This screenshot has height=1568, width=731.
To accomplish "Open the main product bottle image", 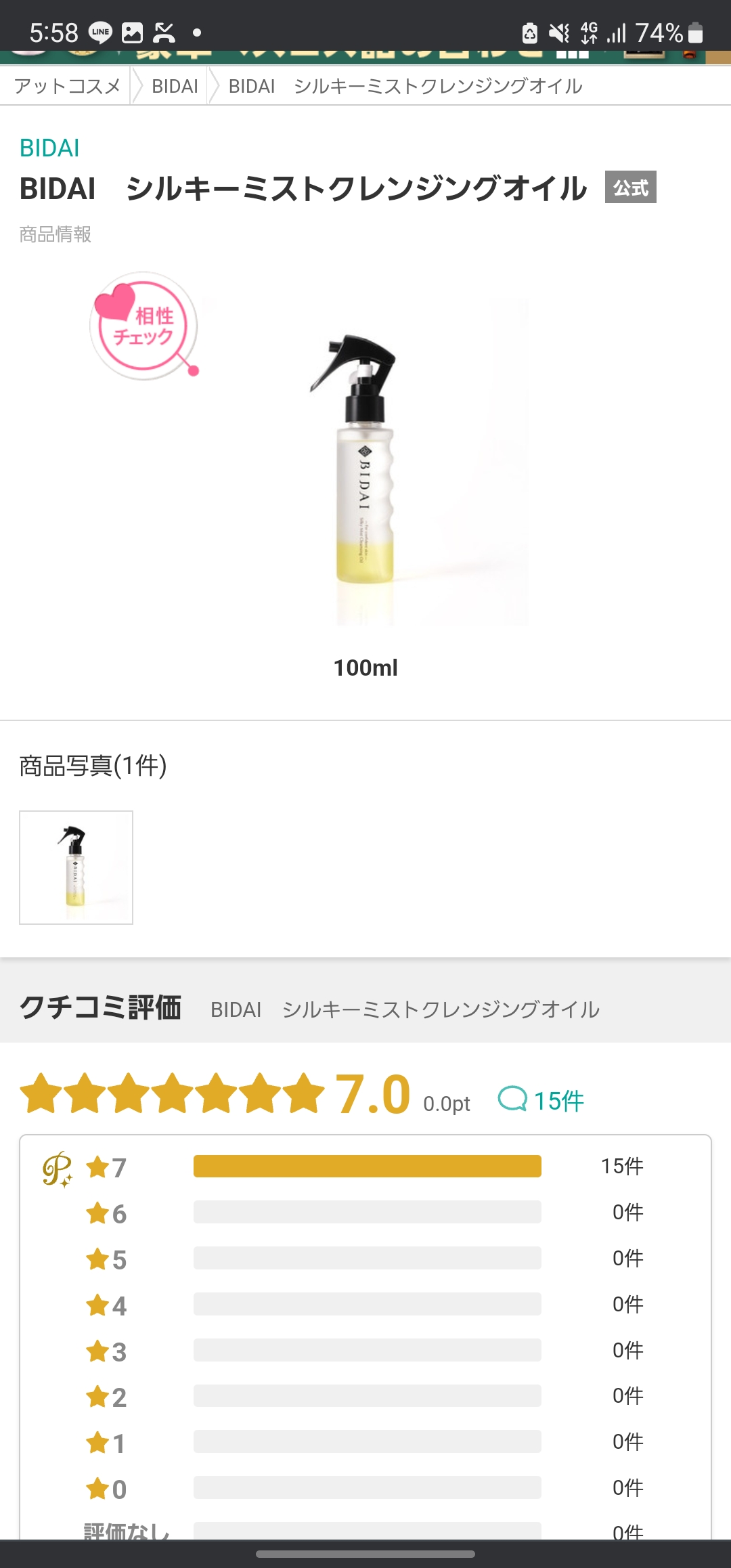I will click(365, 460).
